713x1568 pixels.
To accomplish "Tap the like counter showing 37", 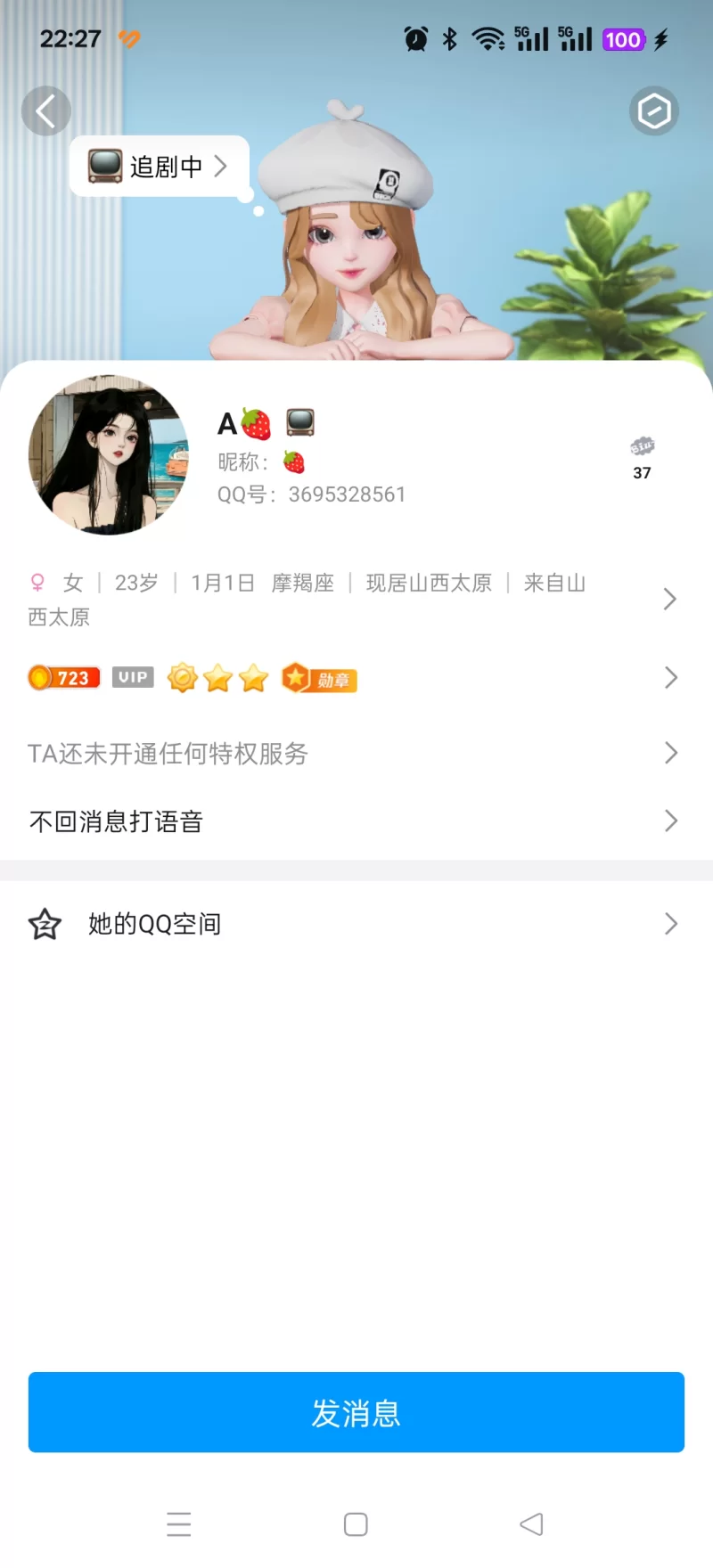I will [643, 457].
